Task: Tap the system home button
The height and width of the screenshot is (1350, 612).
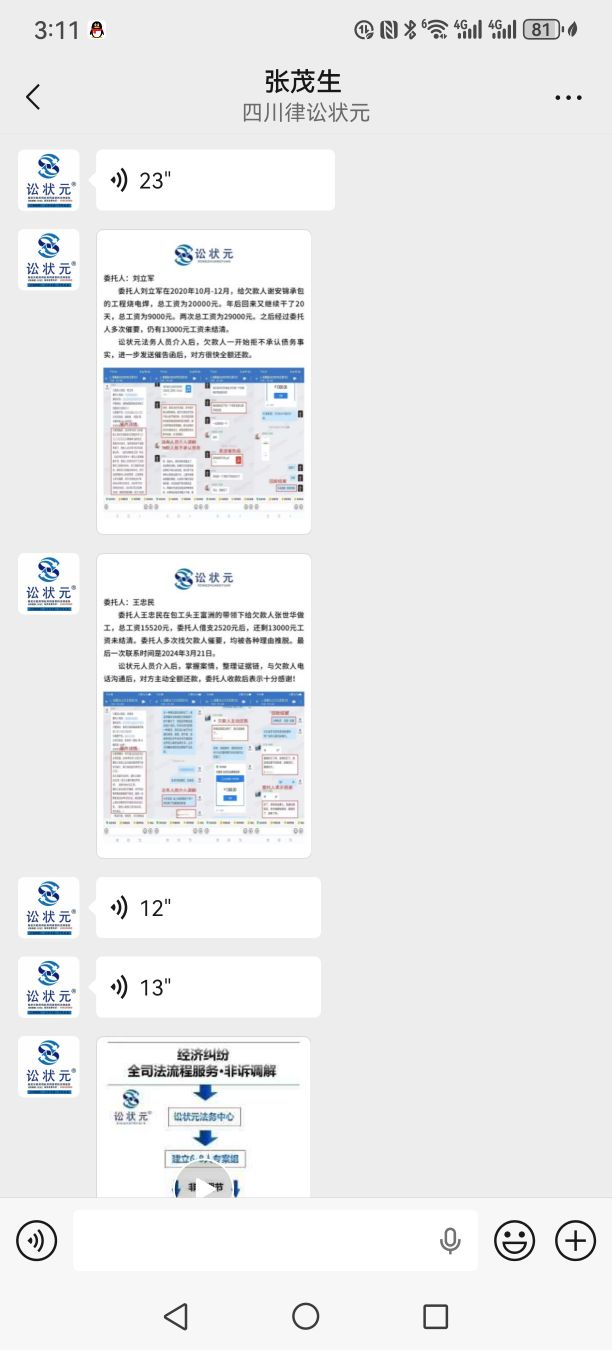Action: (306, 1316)
